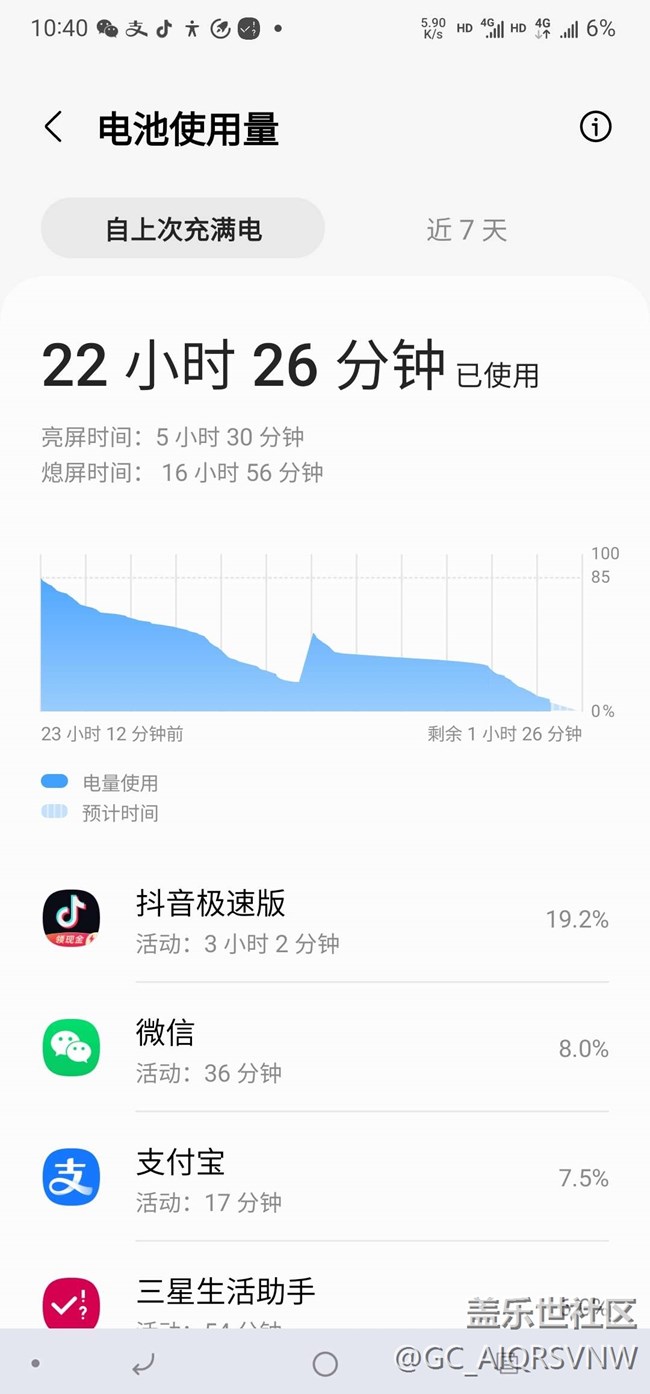
Task: Select the 自上次充满电 tab
Action: 183,229
